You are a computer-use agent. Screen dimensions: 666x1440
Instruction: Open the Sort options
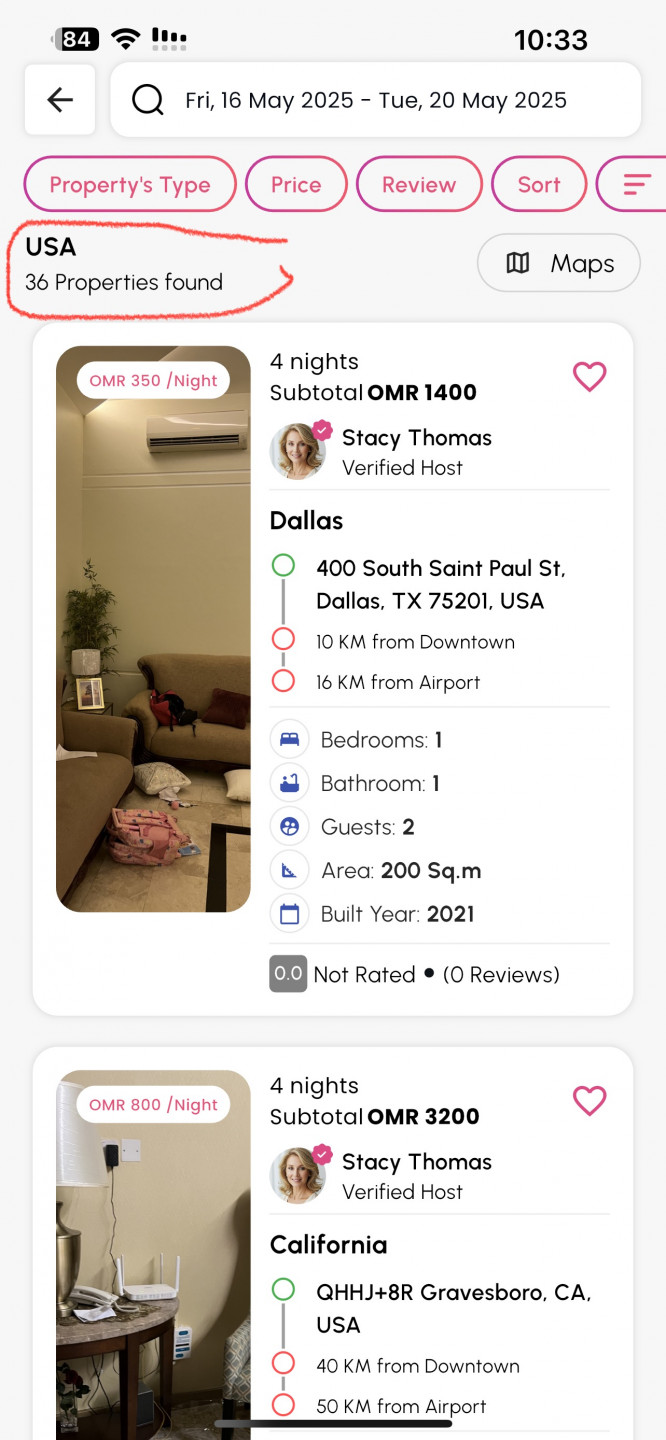coord(538,185)
